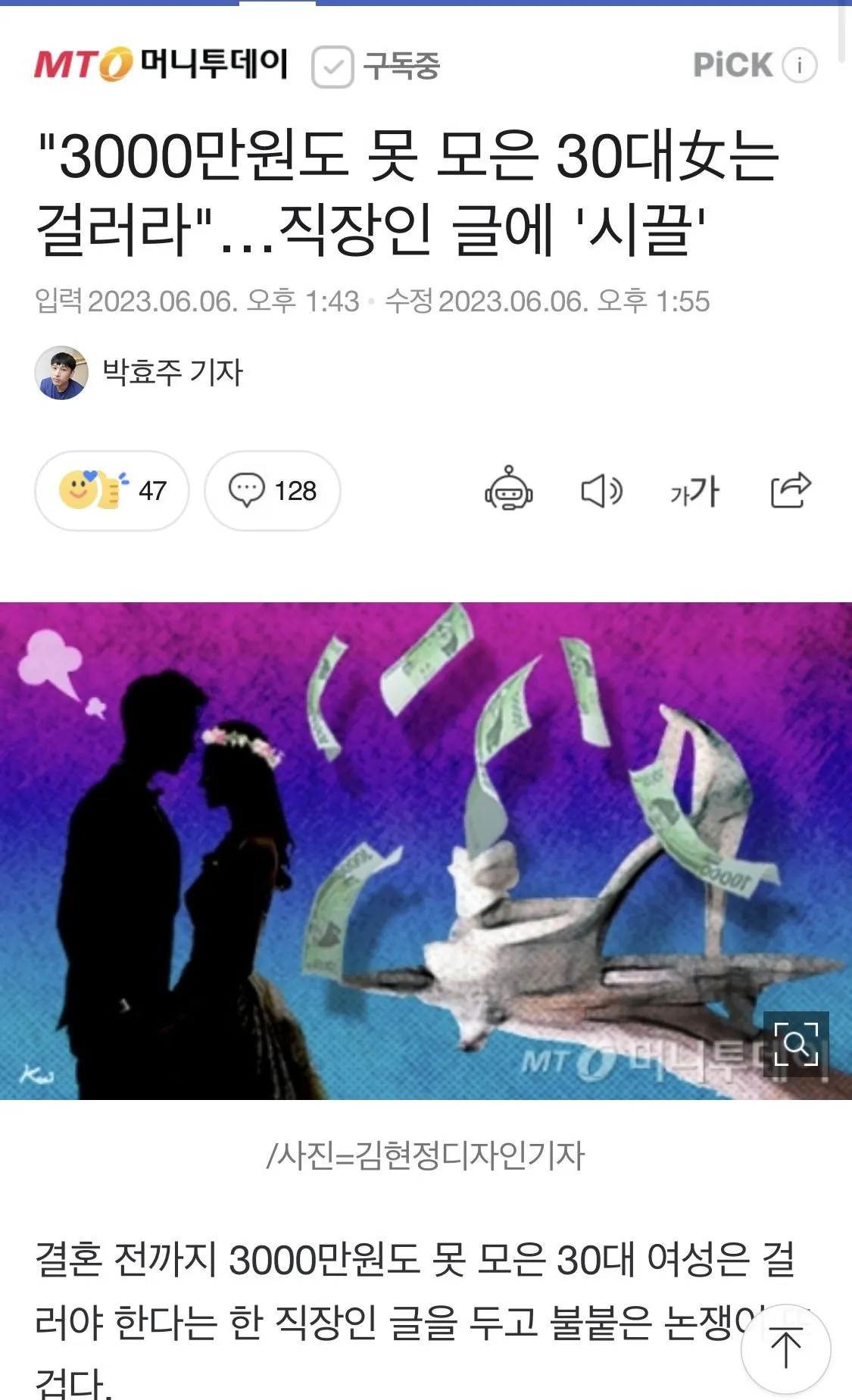Open the AI summary robot icon
The image size is (852, 1400).
coord(508,489)
